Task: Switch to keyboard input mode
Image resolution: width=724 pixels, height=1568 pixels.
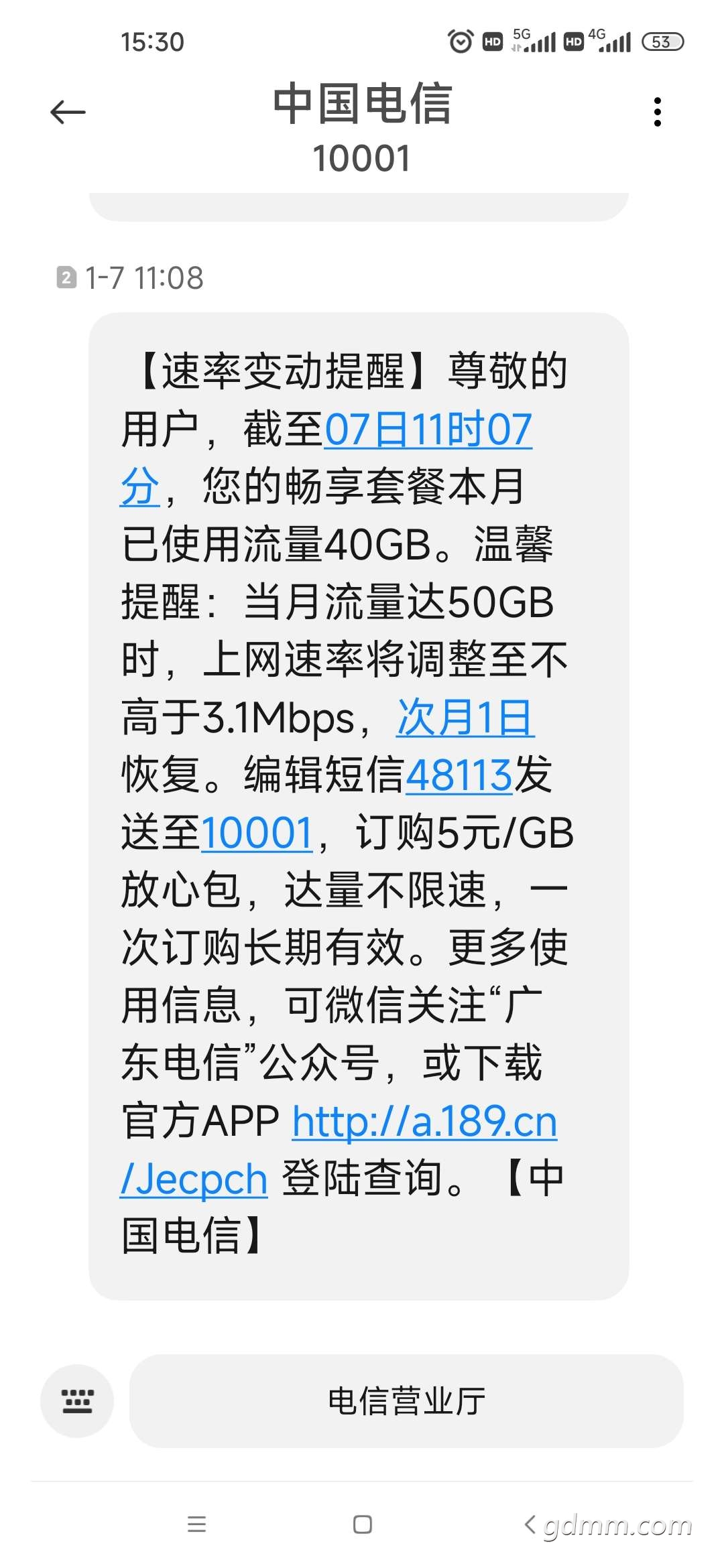Action: pyautogui.click(x=77, y=1400)
